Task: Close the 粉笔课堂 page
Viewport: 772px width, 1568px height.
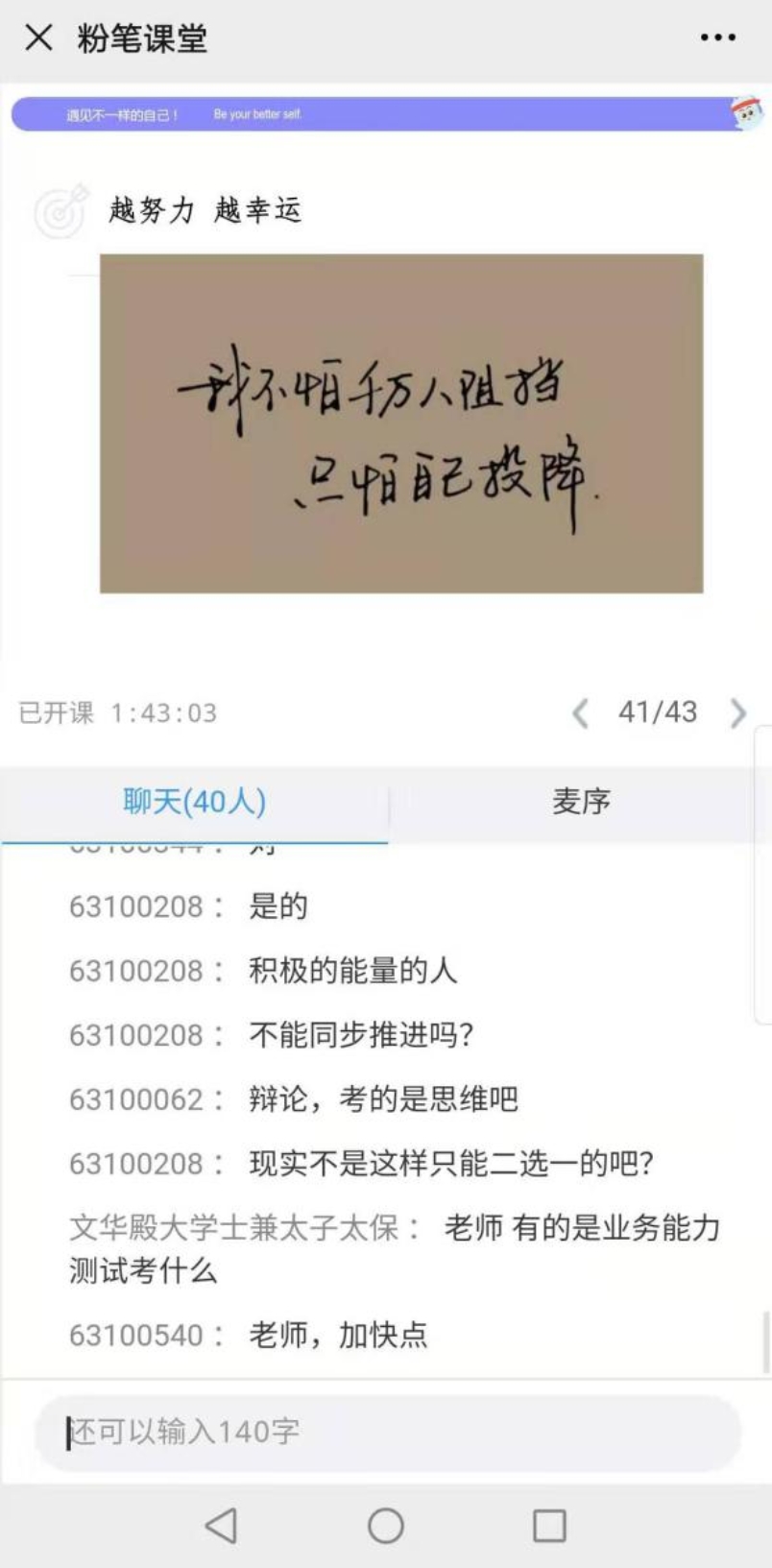Action: [x=38, y=38]
